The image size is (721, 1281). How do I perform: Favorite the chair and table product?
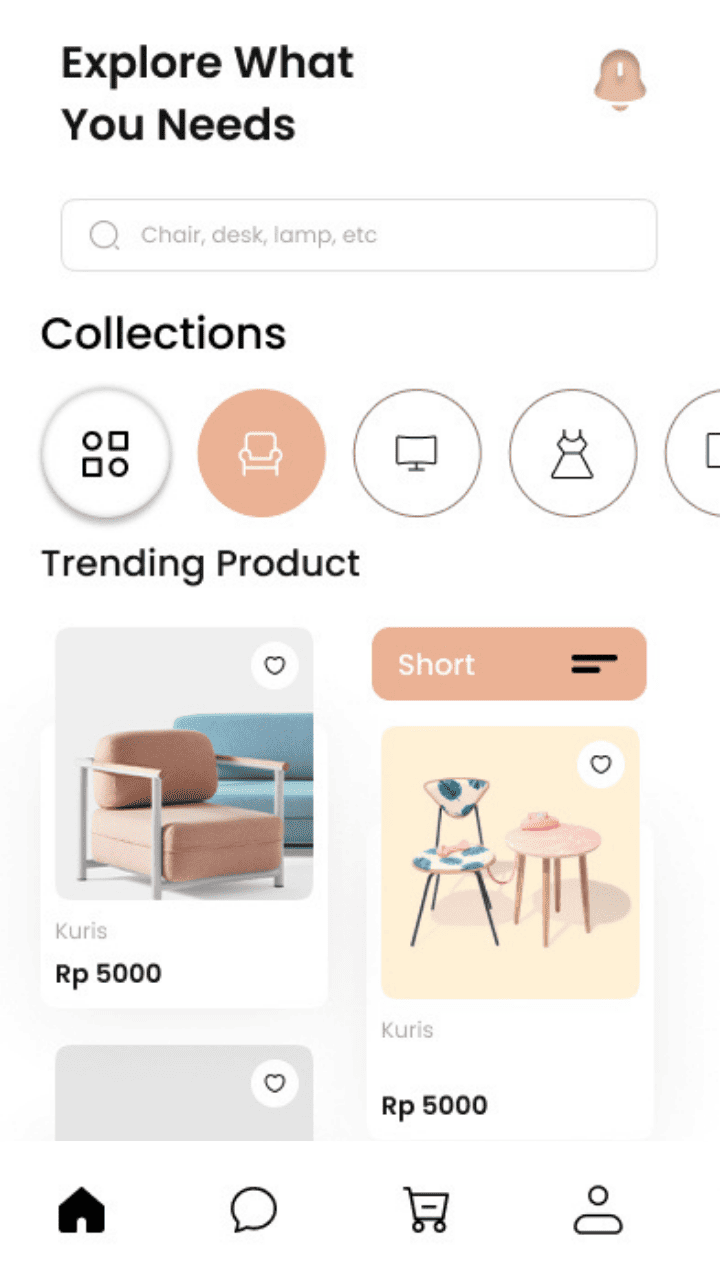click(x=600, y=765)
